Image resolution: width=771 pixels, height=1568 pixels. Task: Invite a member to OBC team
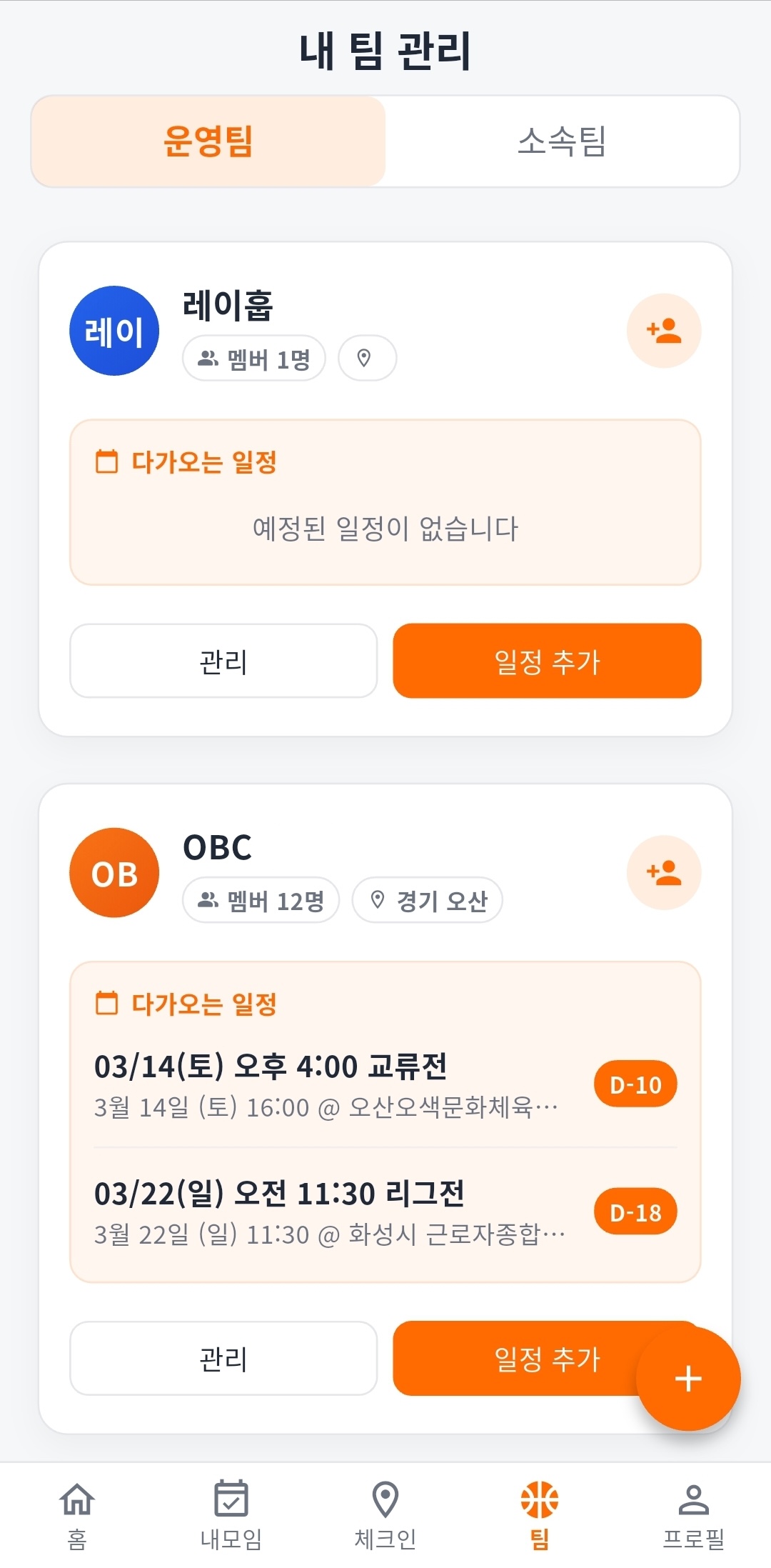(663, 872)
